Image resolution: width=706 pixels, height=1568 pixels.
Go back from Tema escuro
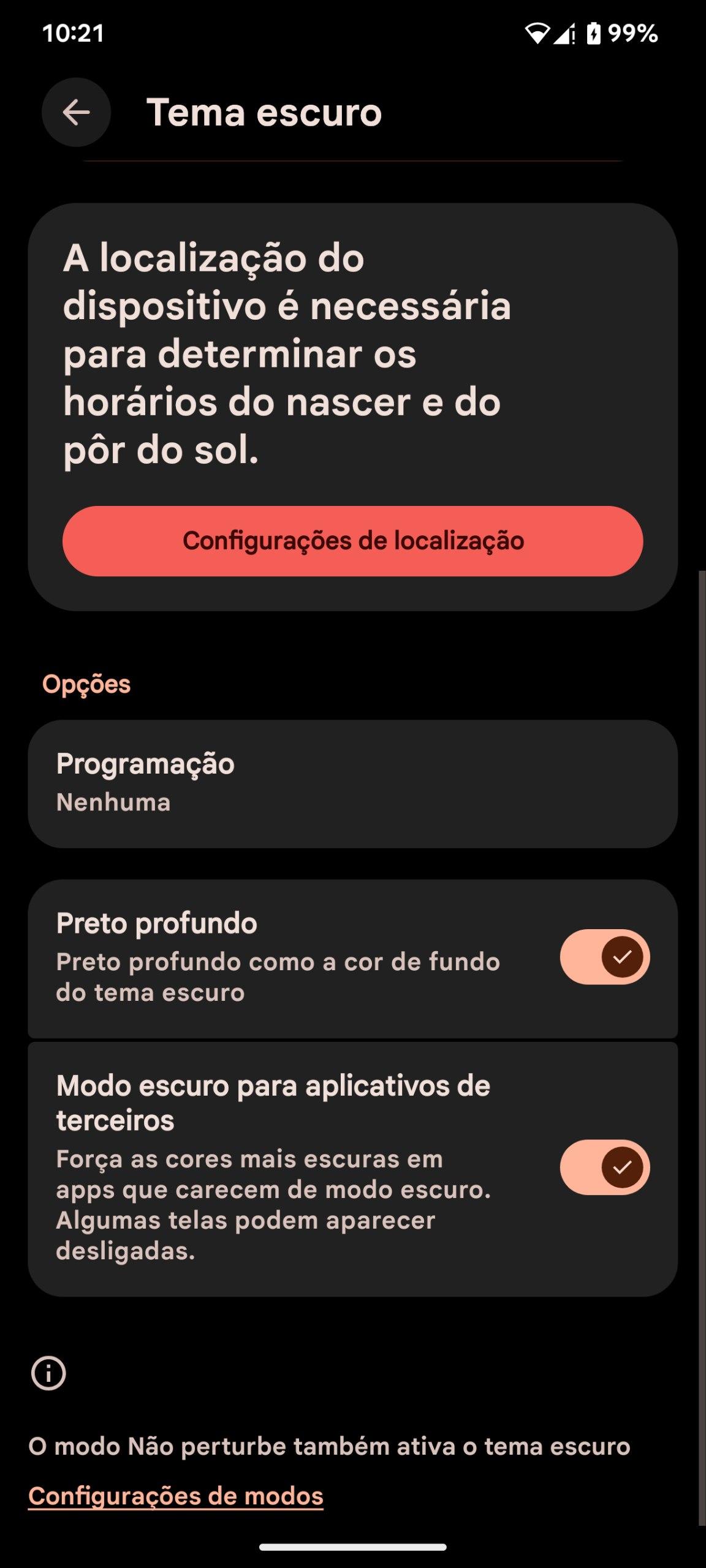click(x=76, y=112)
